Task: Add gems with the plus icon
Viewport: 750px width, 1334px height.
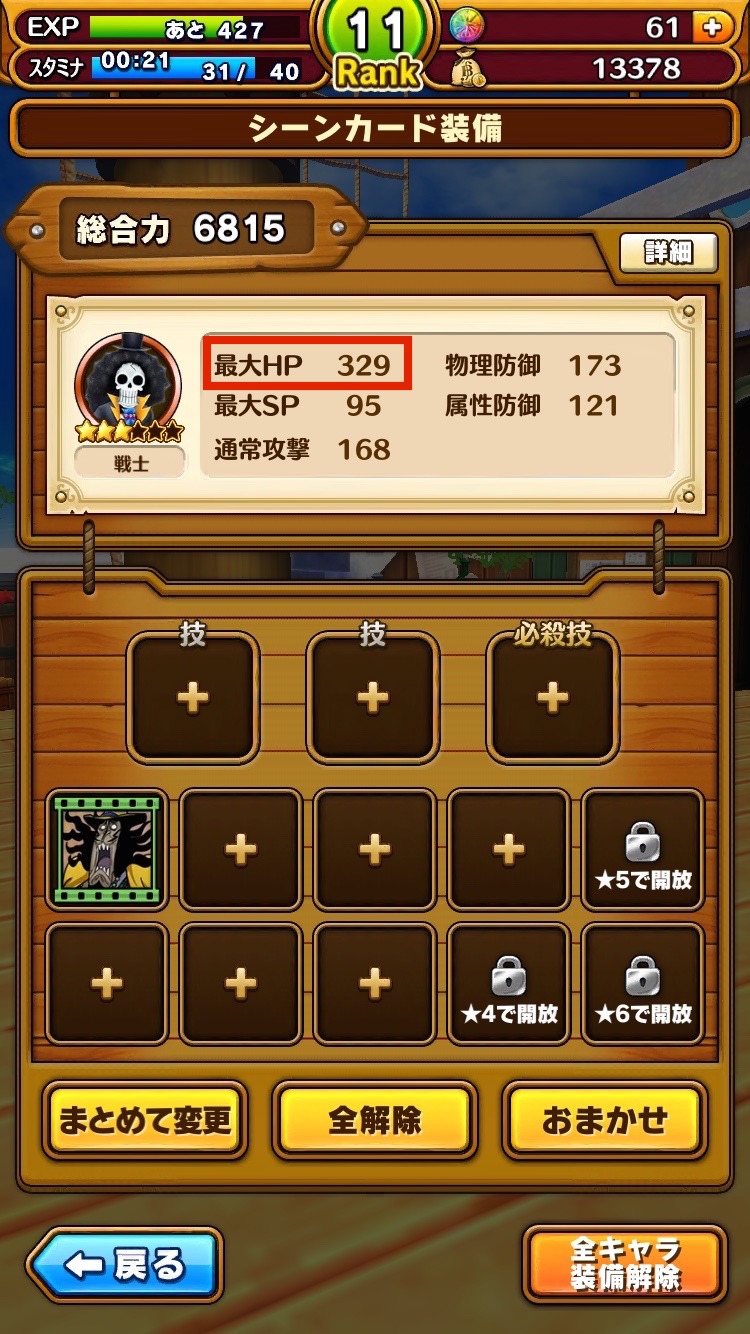Action: [712, 28]
